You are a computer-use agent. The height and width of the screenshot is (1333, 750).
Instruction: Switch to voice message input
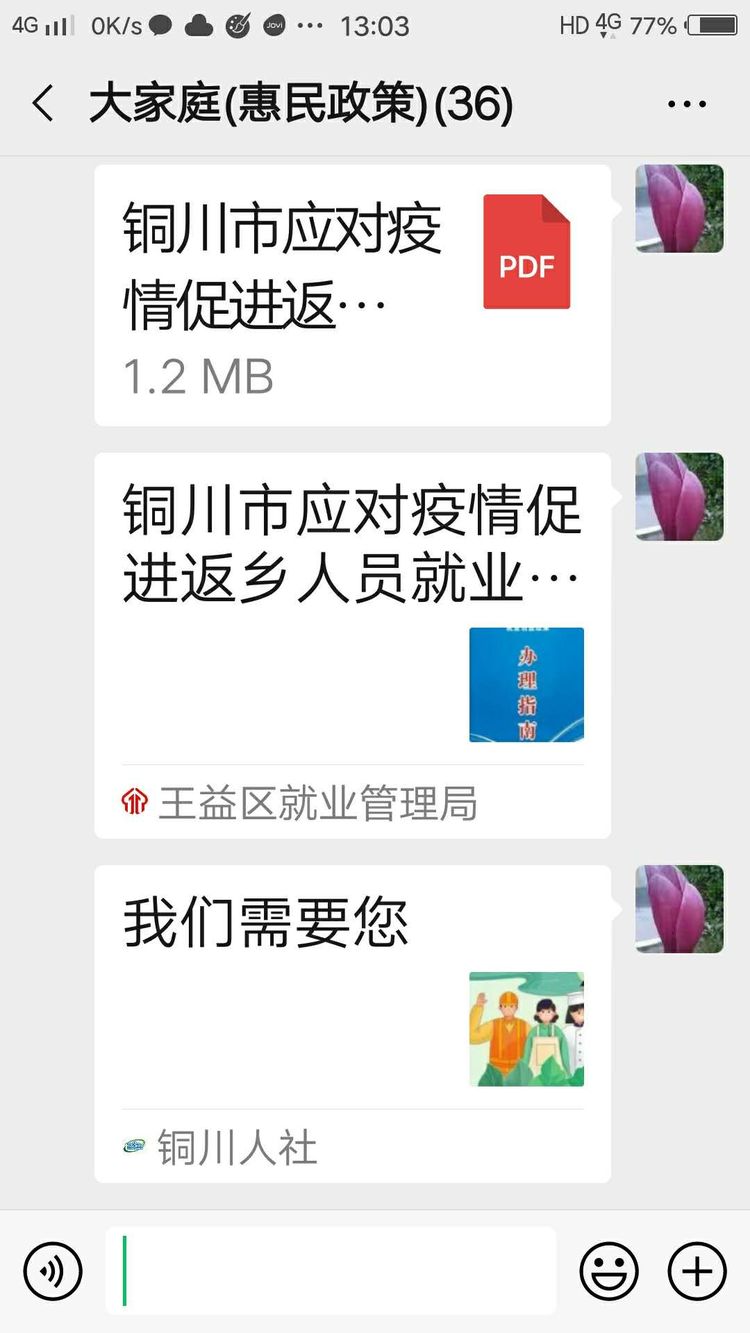[x=52, y=1270]
